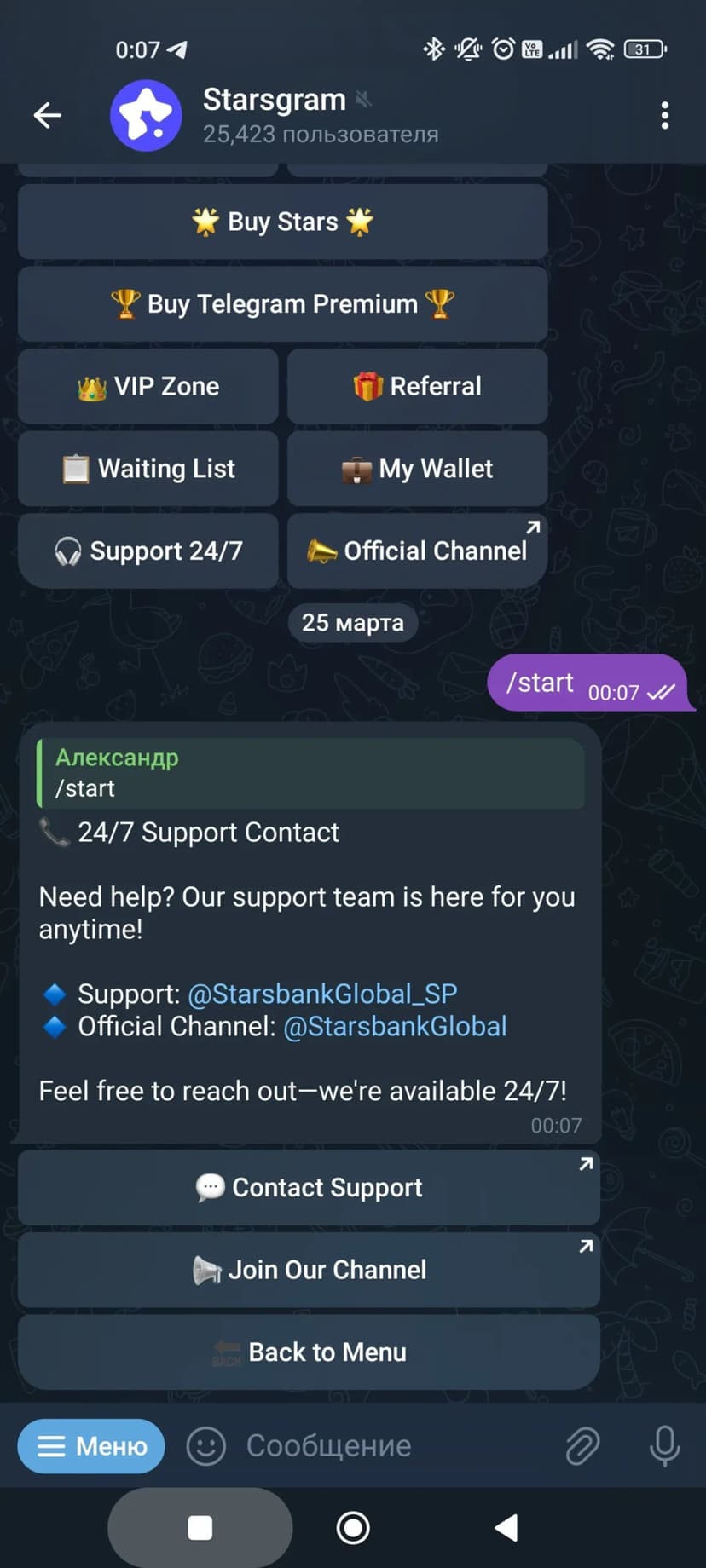Open the bot Меню commands button

[91, 1446]
